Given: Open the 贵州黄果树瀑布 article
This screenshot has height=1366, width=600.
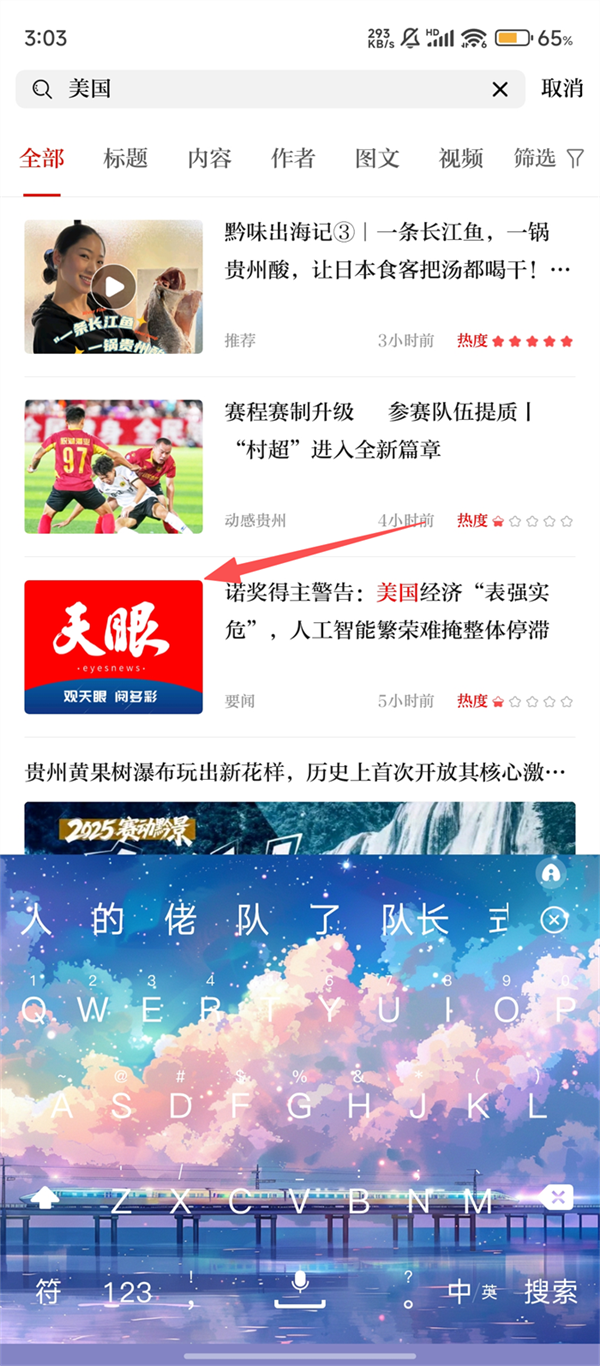Looking at the screenshot, I should (x=295, y=772).
